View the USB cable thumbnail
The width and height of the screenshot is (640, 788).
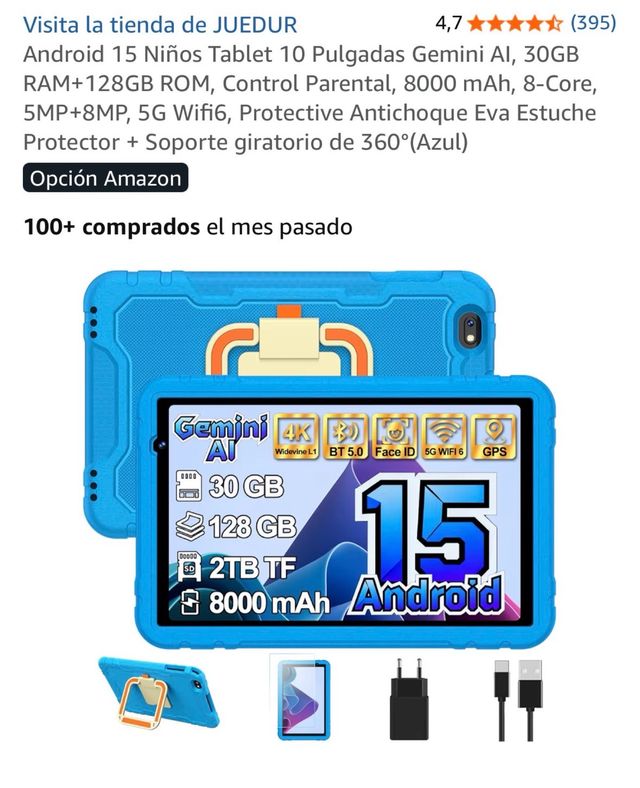click(x=525, y=698)
